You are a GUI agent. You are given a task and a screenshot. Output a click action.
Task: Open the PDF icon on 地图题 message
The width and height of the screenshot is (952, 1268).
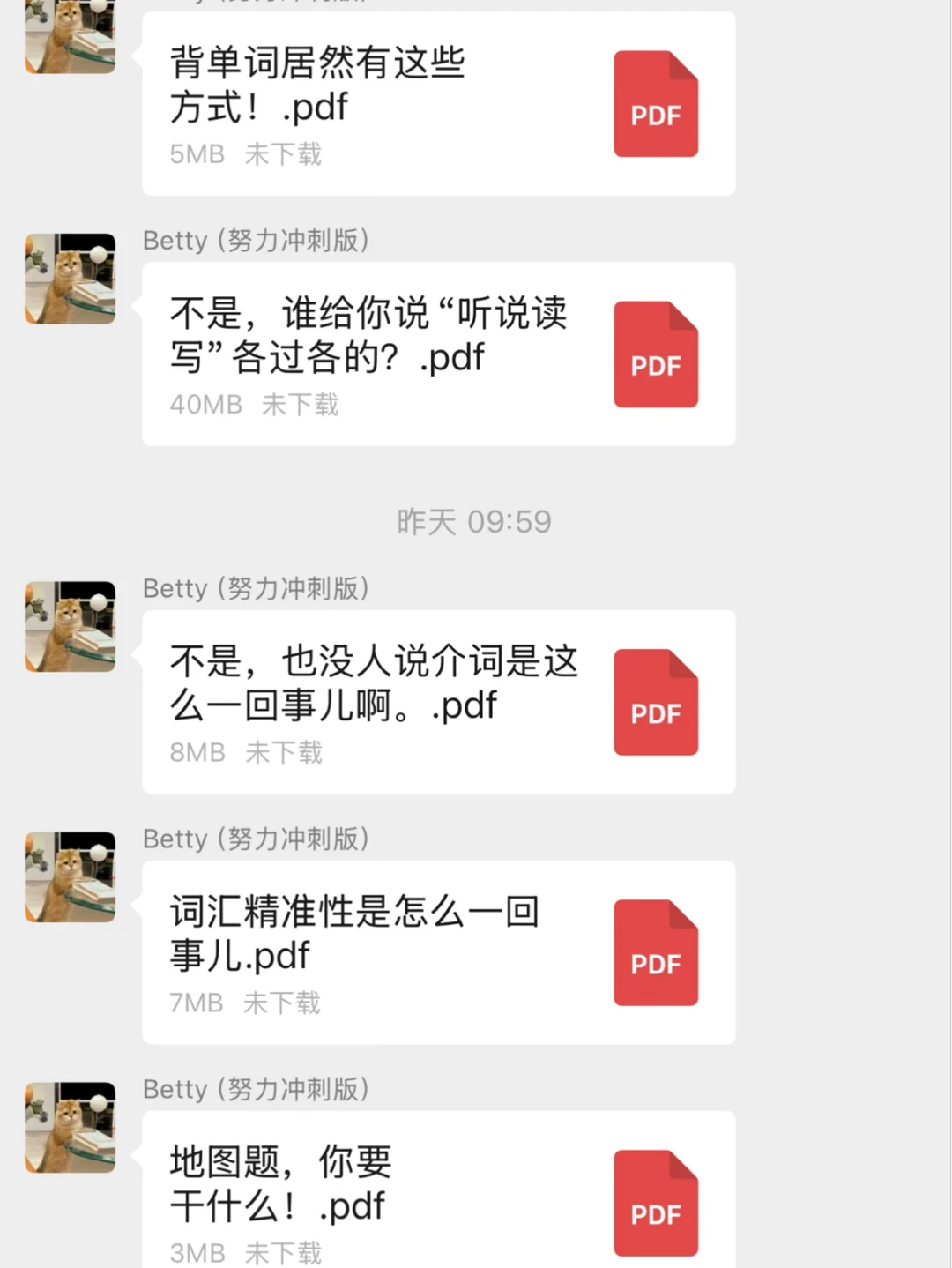coord(656,1204)
